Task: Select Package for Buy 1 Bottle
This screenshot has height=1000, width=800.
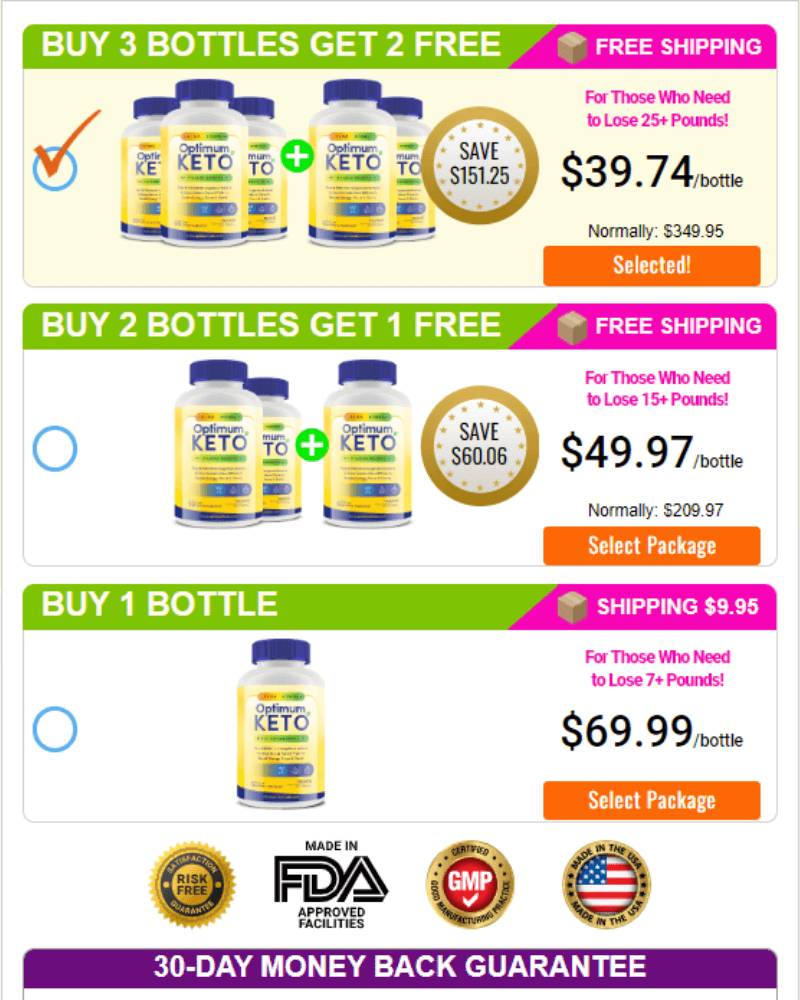Action: point(651,800)
